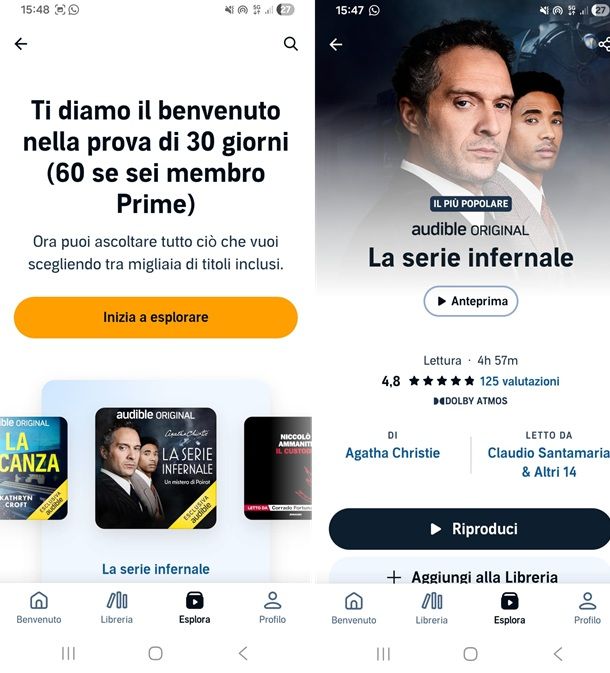Viewport: 610px width, 673px height.
Task: Open the Il custode audiobook cover
Action: [278, 467]
